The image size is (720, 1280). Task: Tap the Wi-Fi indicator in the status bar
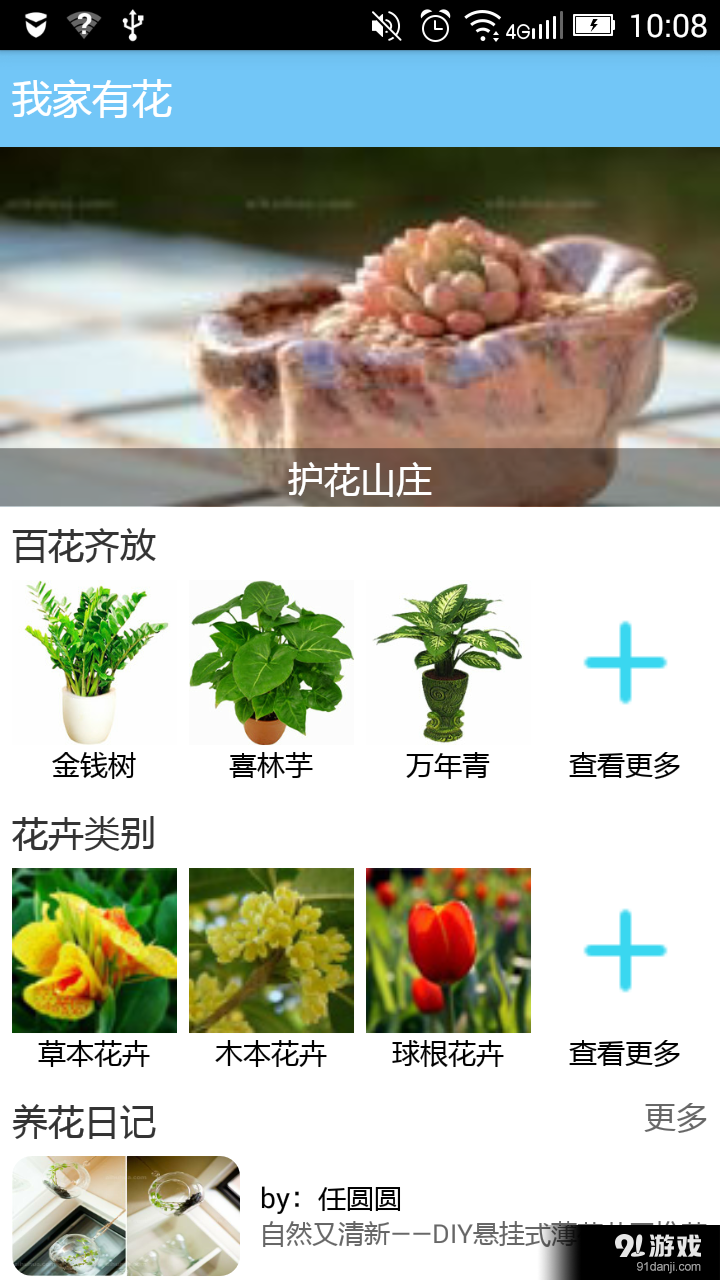point(480,24)
